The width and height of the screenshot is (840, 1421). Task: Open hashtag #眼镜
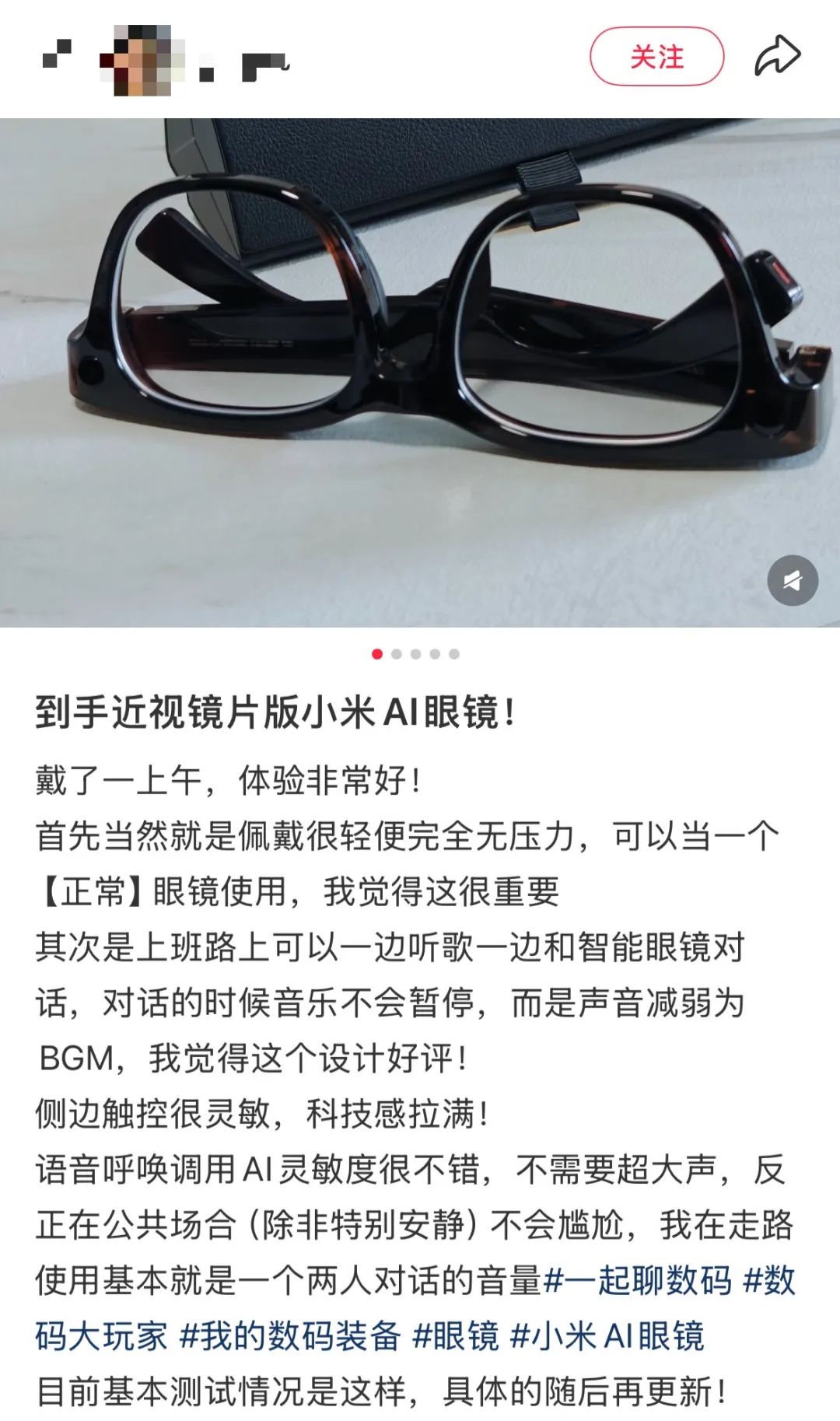[x=455, y=1335]
